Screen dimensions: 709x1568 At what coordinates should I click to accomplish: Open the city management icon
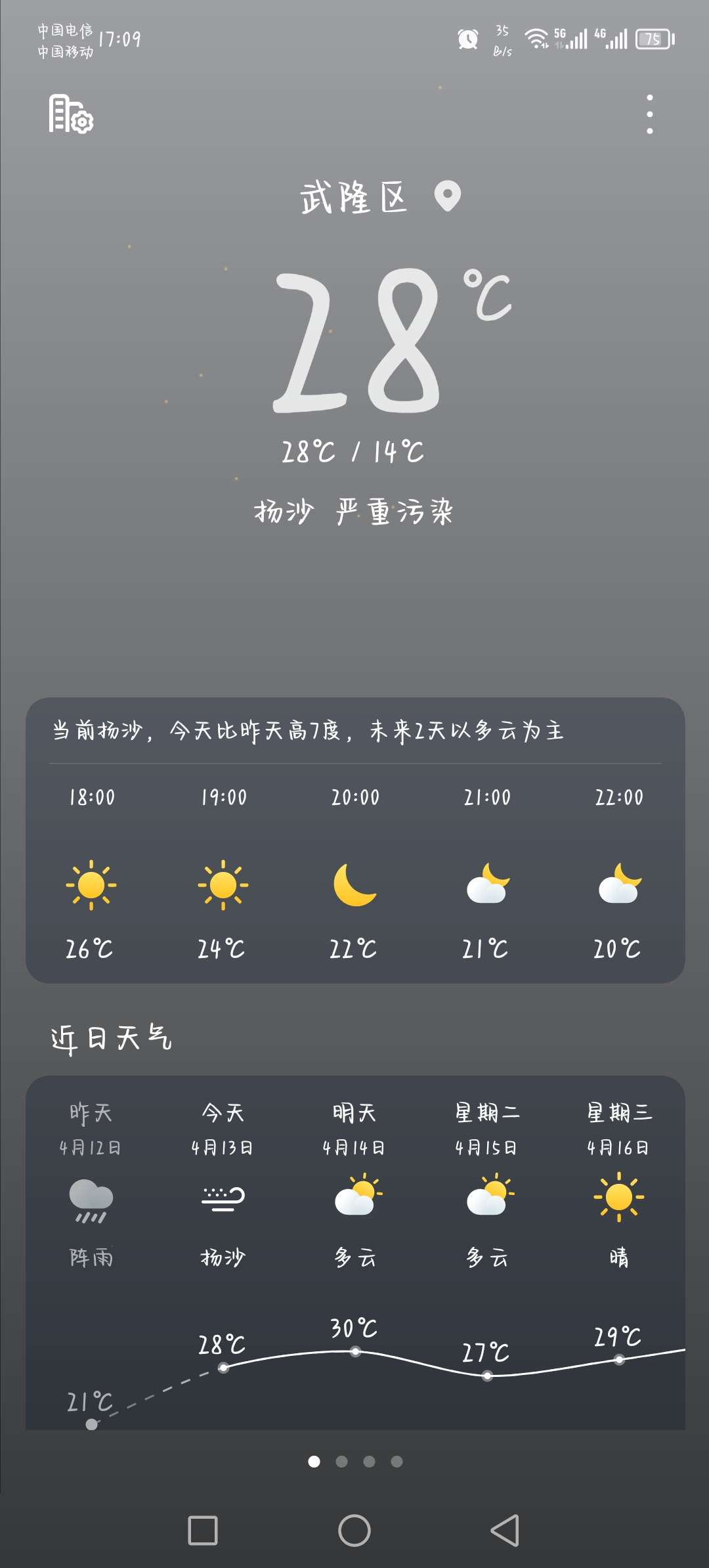tap(71, 114)
